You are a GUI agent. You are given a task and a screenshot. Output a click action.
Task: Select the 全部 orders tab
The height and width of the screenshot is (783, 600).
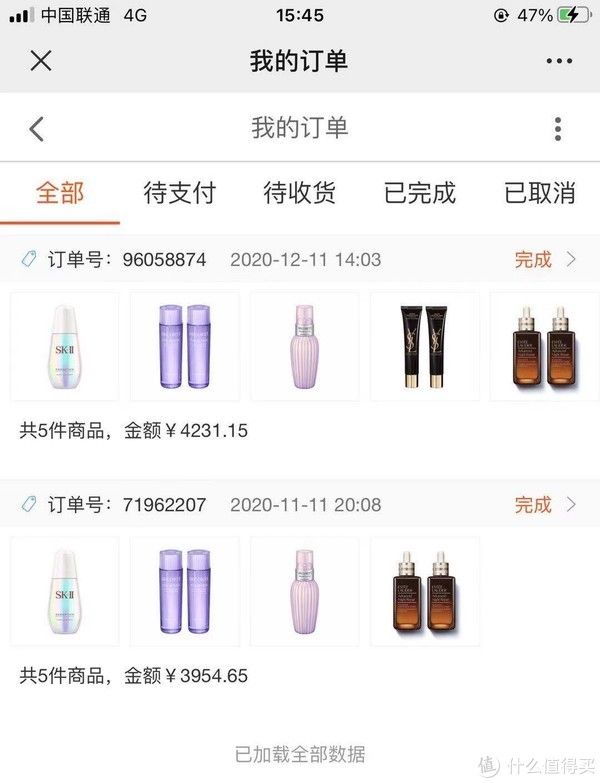tap(60, 193)
